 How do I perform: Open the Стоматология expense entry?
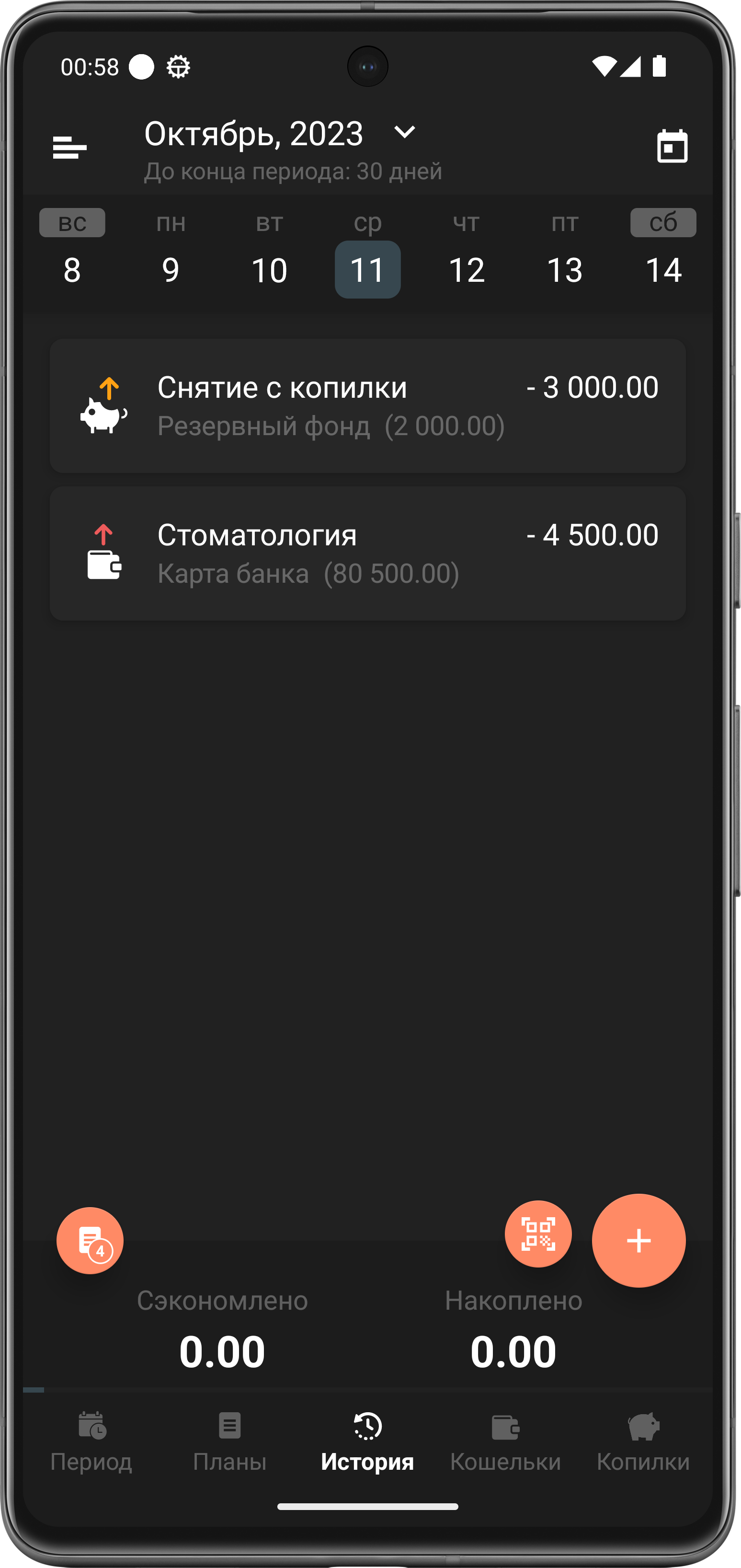(367, 553)
